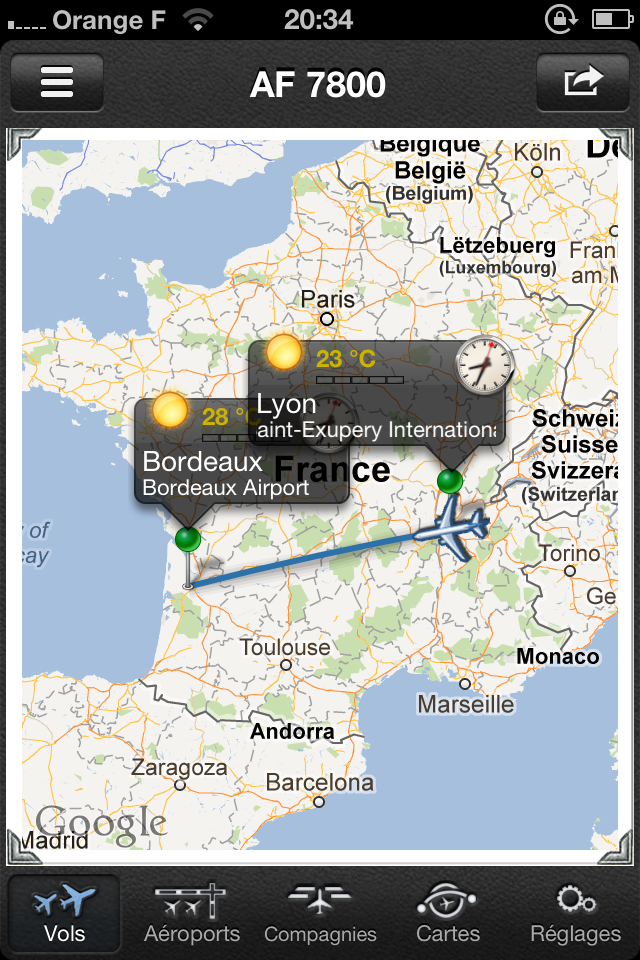Screen dimensions: 640x960
Task: Open the Compagnies tab
Action: pos(320,913)
